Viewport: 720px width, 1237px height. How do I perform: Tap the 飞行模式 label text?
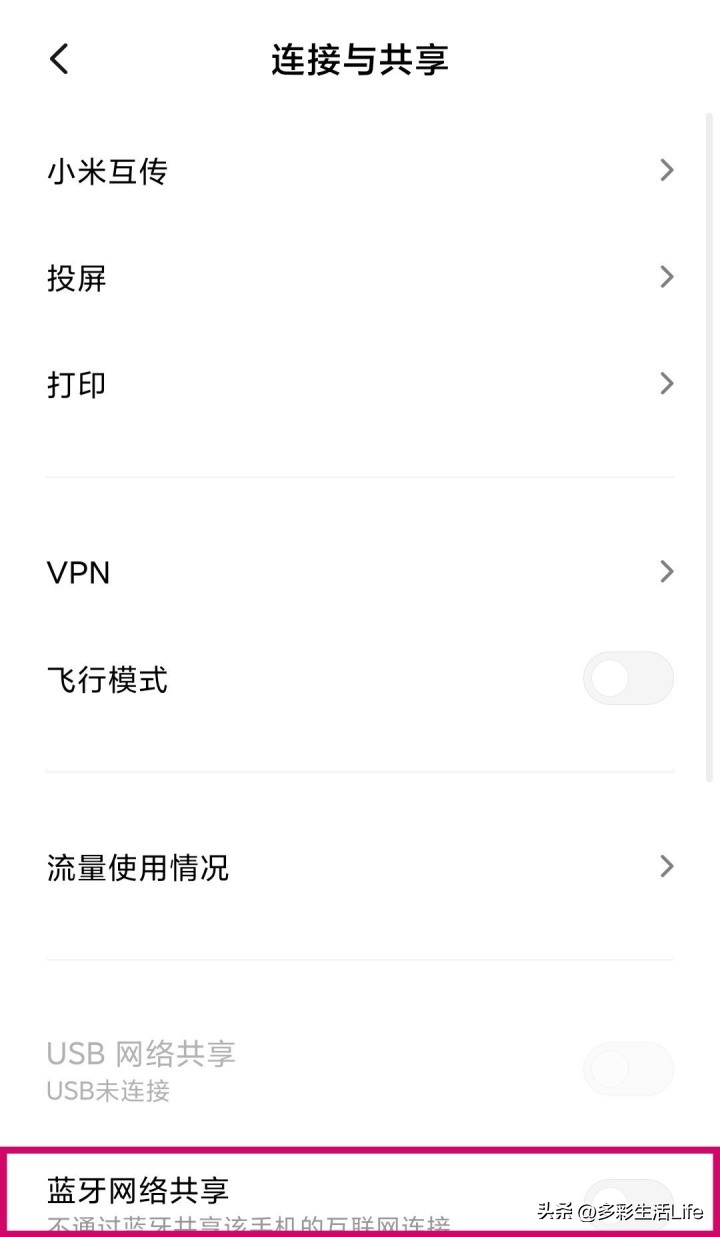pos(107,678)
